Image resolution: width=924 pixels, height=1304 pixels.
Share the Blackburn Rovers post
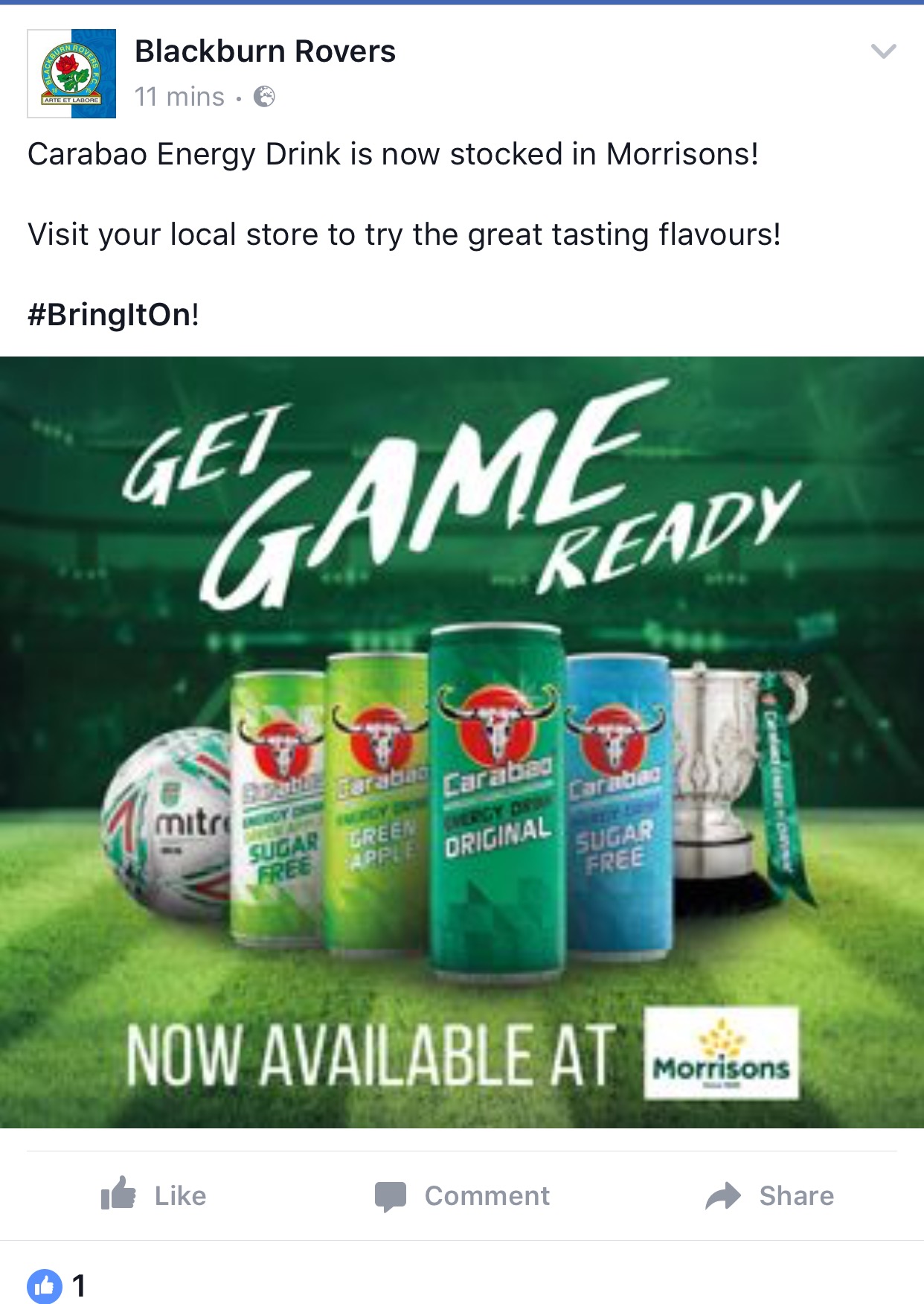click(x=770, y=1195)
